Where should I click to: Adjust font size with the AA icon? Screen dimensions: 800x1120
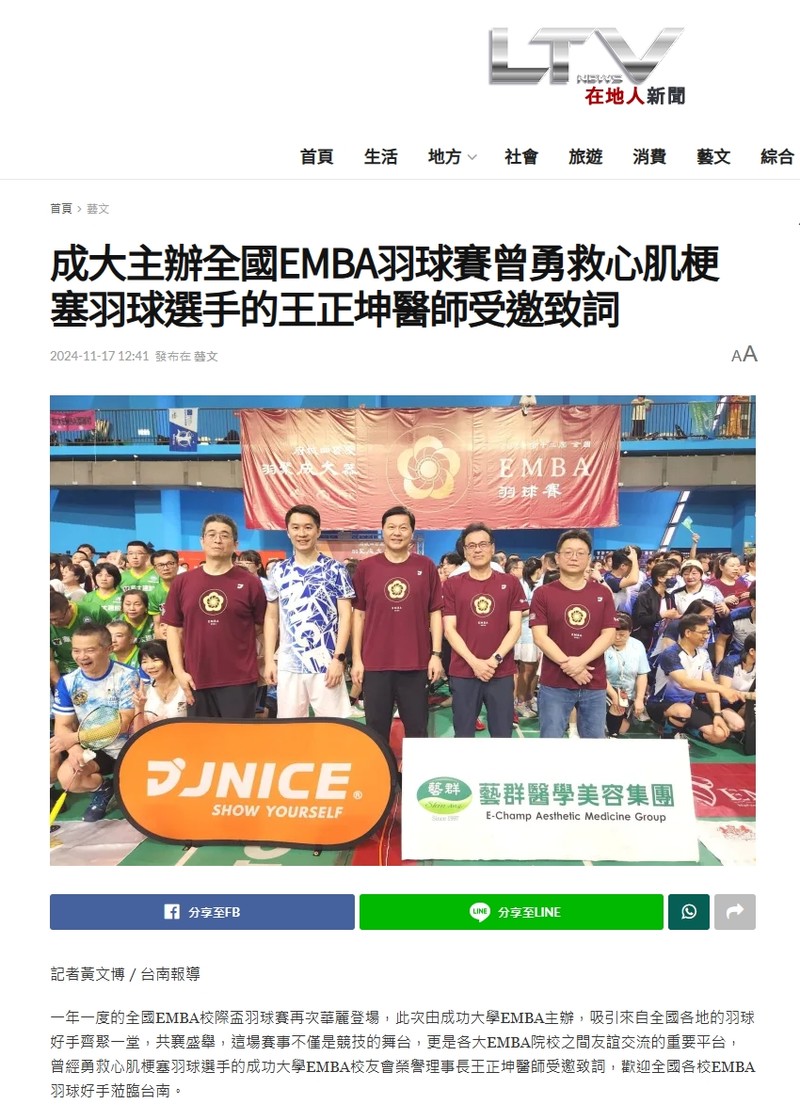coord(744,355)
